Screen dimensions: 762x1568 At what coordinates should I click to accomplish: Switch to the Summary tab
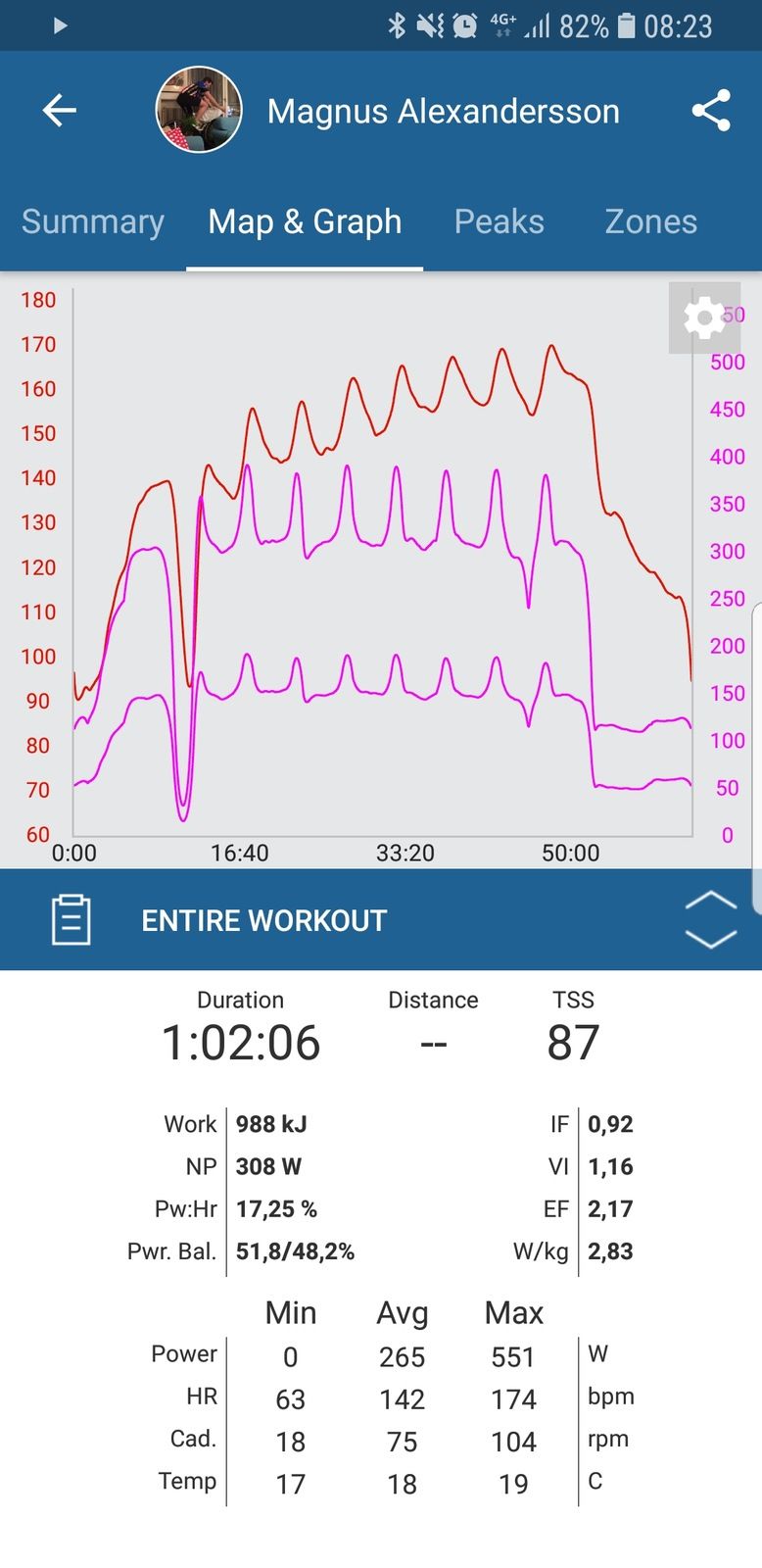(x=92, y=221)
